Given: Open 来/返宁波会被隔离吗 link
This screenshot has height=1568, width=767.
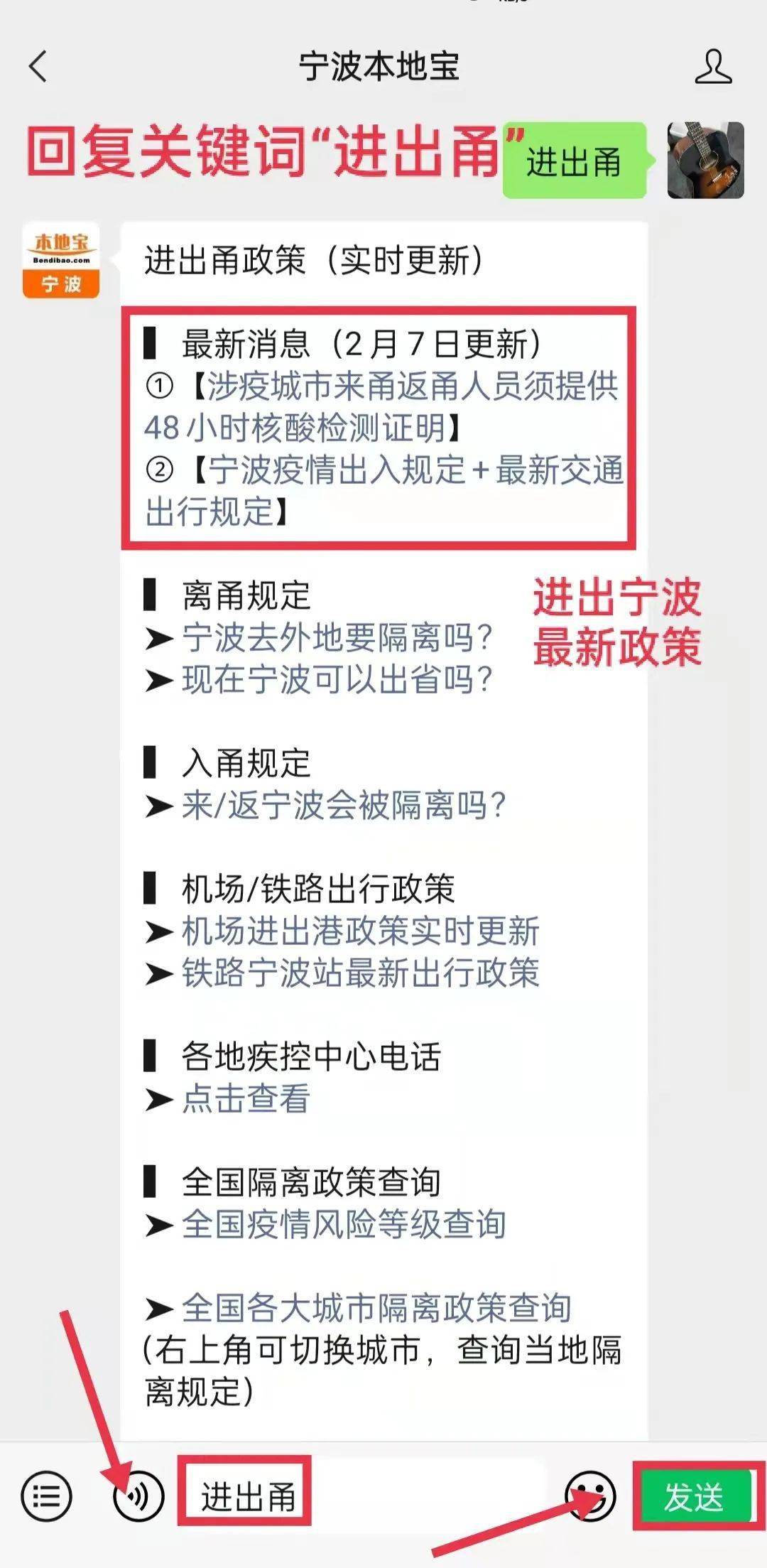Looking at the screenshot, I should coord(341,804).
